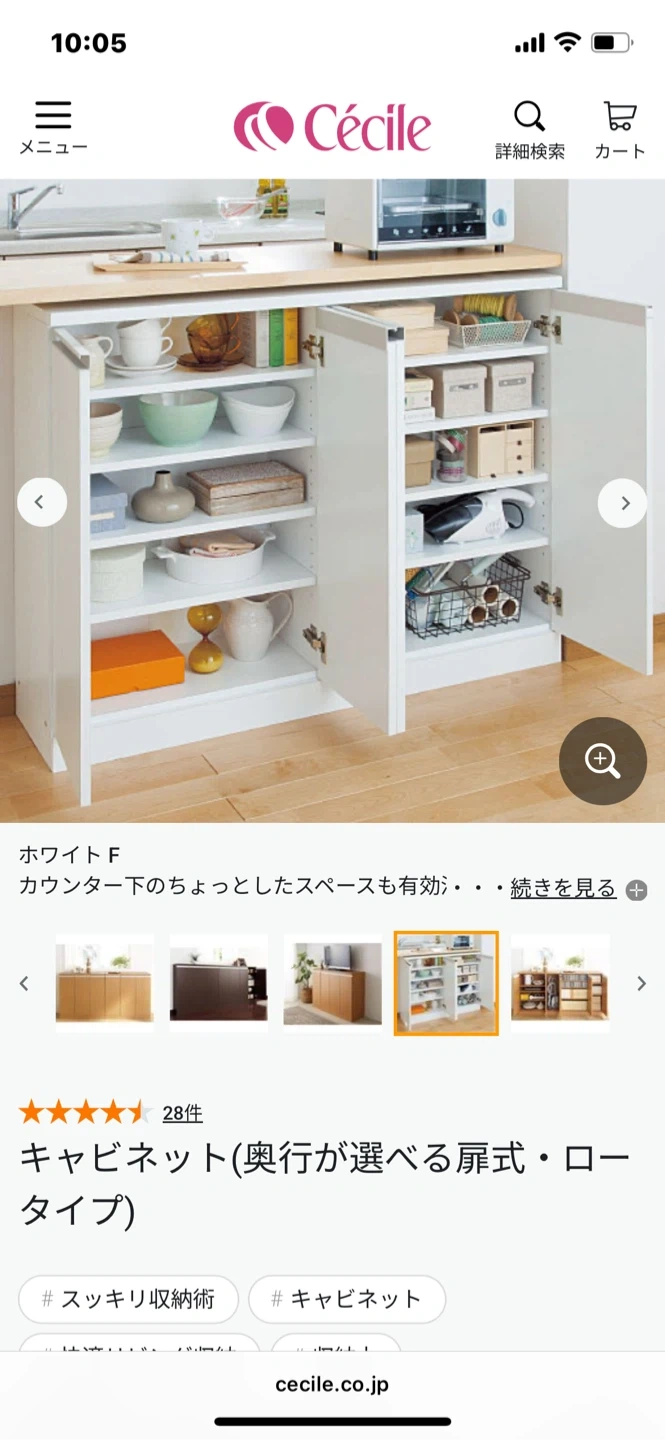Move the thumbnail strip forward

click(641, 984)
